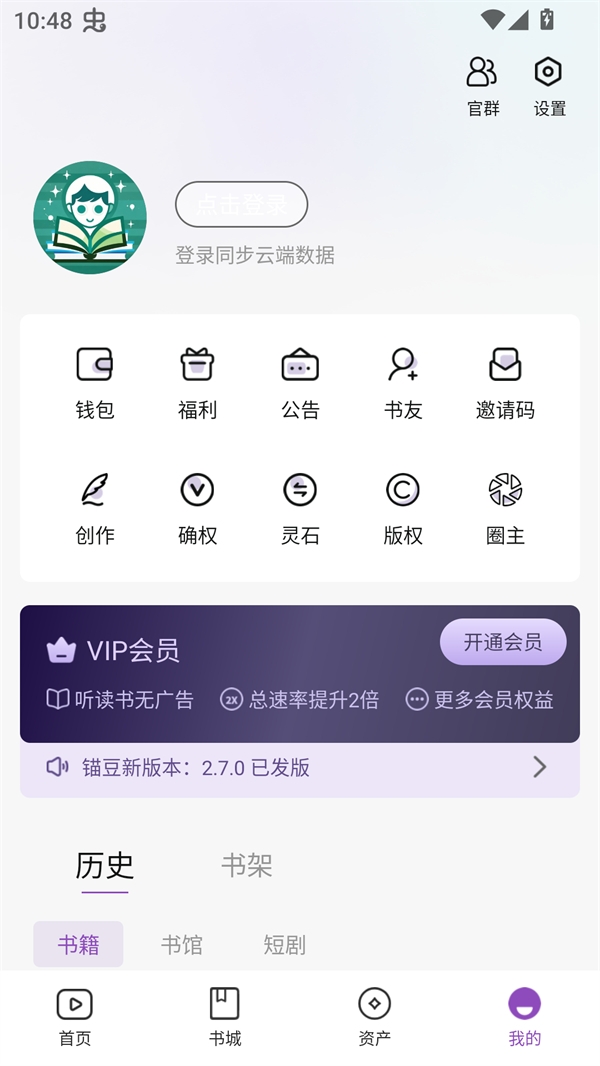Select the 短剧 filter chip
The image size is (600, 1066).
[x=284, y=945]
